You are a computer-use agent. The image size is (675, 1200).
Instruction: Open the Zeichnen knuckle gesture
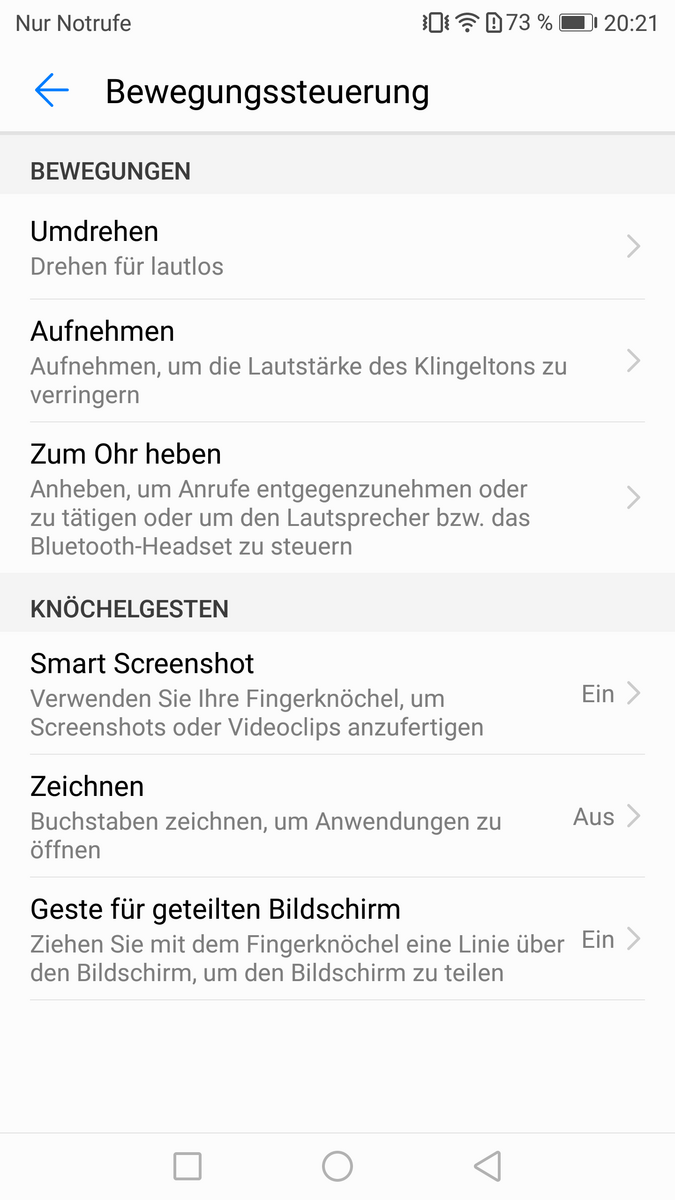coord(336,816)
